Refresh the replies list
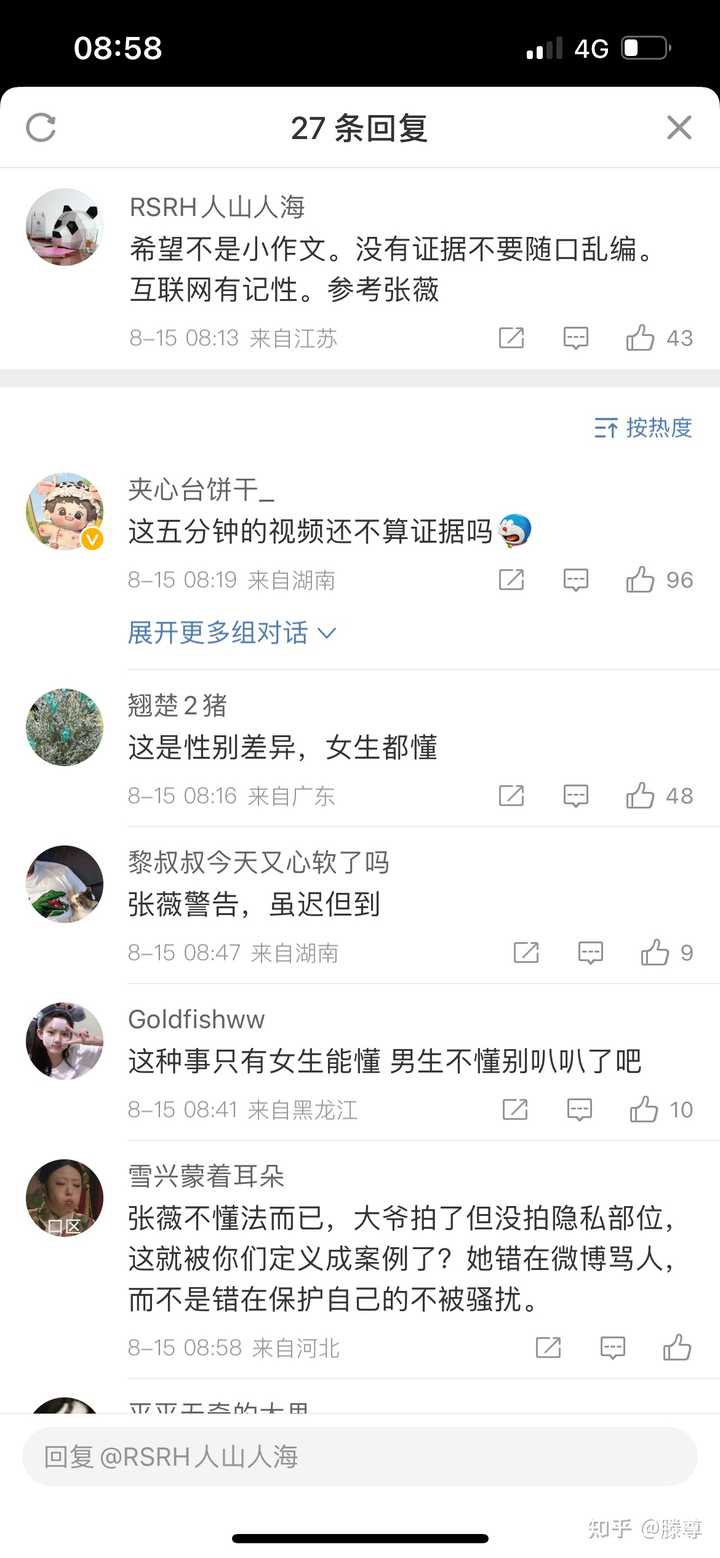 tap(41, 127)
